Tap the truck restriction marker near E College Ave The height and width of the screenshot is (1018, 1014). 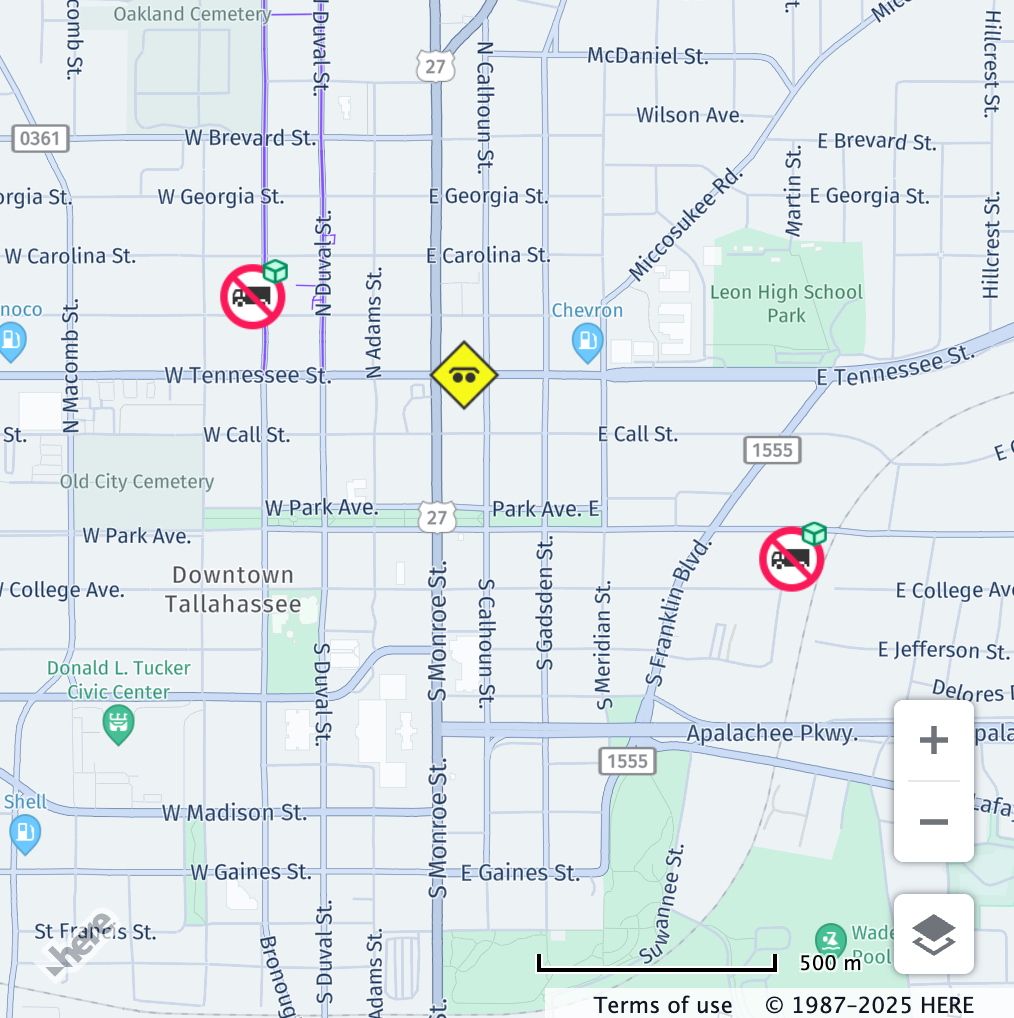click(791, 559)
